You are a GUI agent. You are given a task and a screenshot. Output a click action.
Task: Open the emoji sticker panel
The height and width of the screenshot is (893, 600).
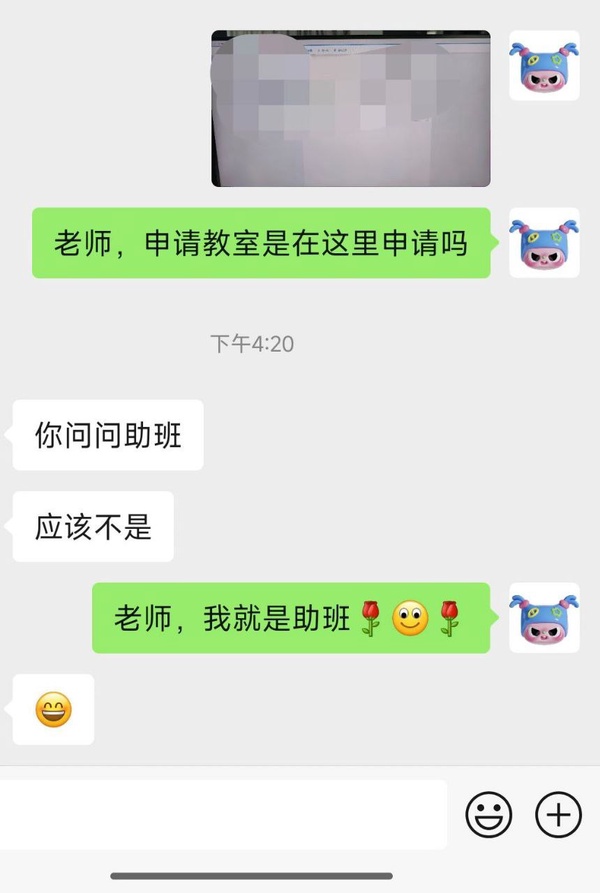tap(489, 814)
